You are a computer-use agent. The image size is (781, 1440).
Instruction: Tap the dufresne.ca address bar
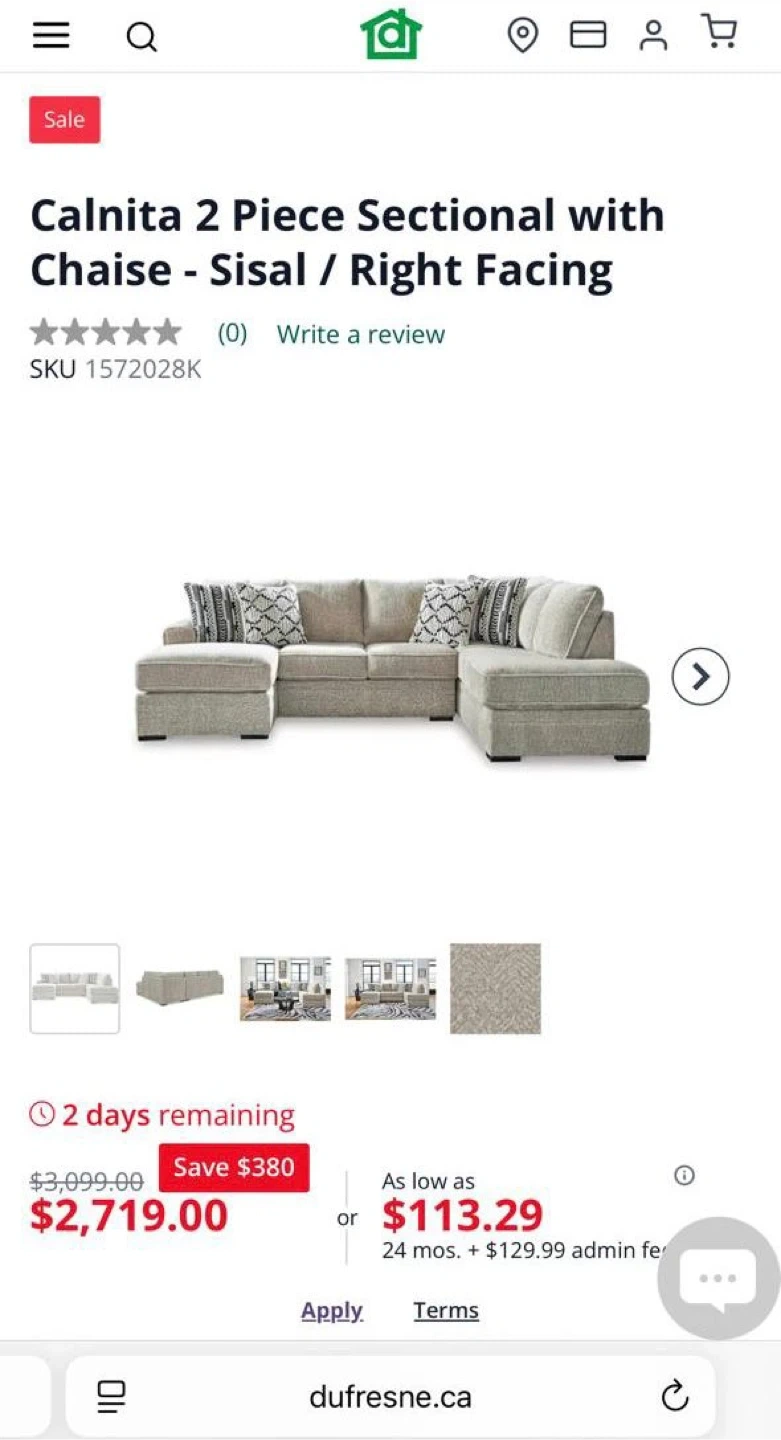[390, 1396]
